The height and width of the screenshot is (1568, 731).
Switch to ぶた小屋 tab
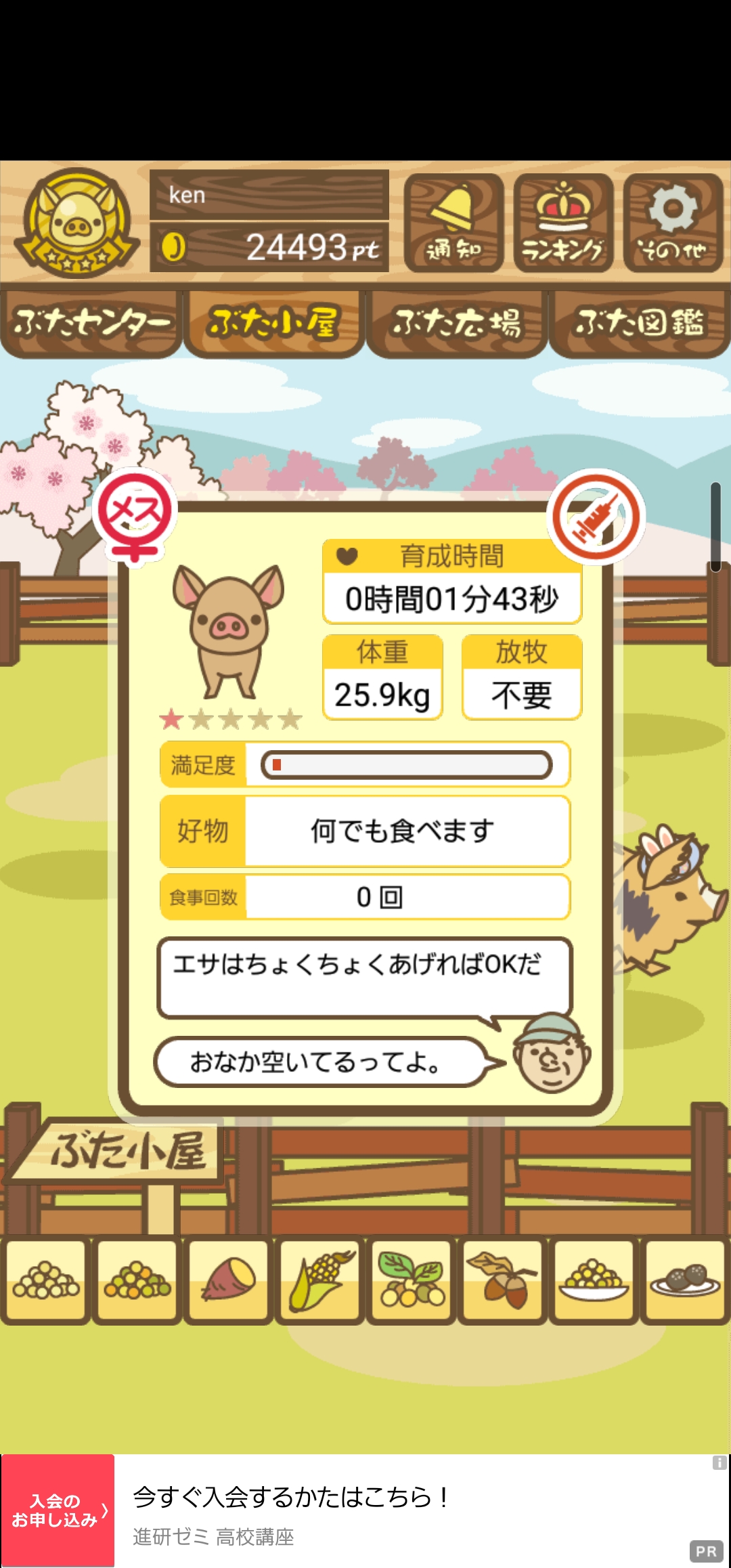(x=274, y=324)
